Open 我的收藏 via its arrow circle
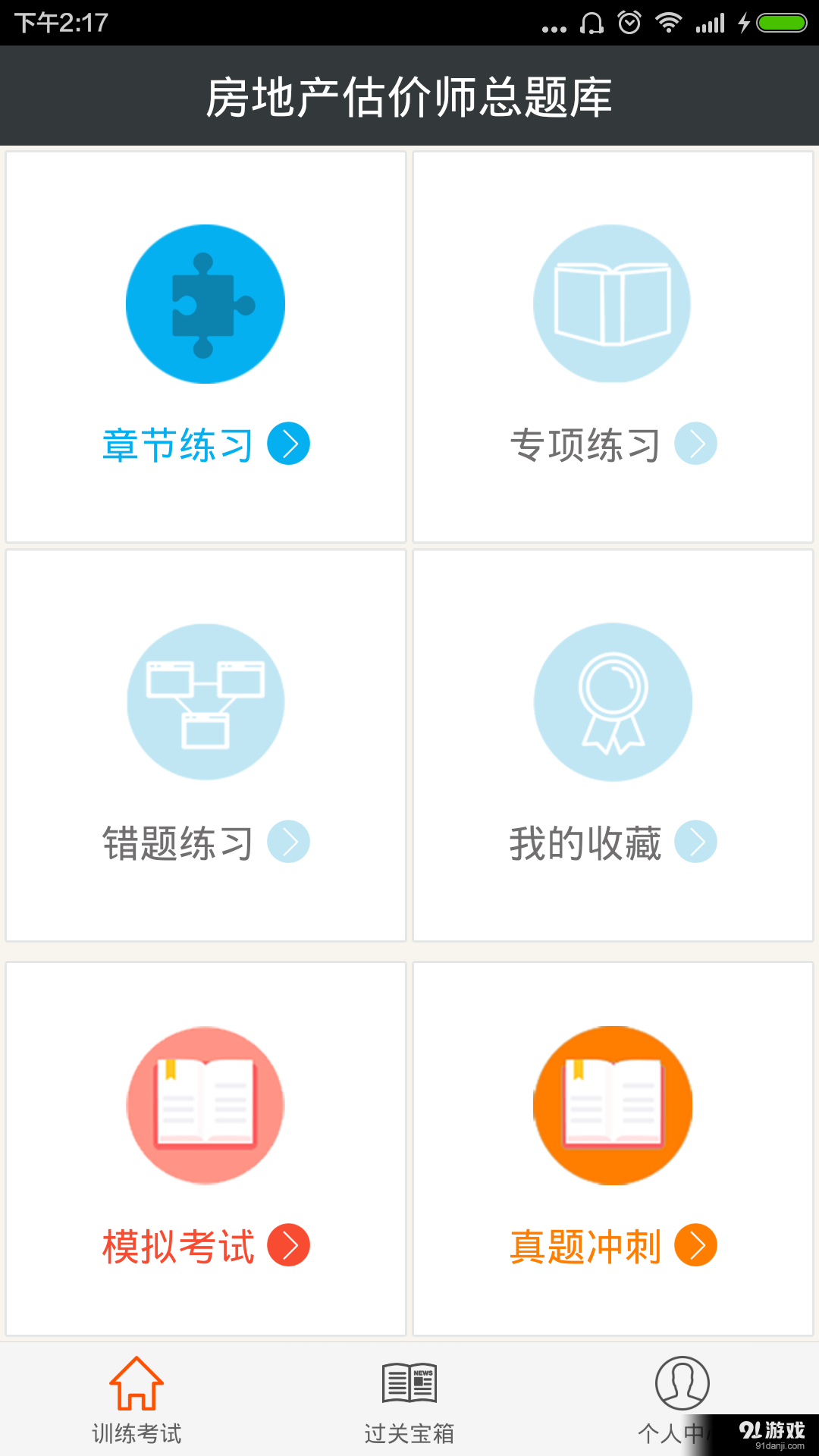Image resolution: width=819 pixels, height=1456 pixels. click(697, 840)
